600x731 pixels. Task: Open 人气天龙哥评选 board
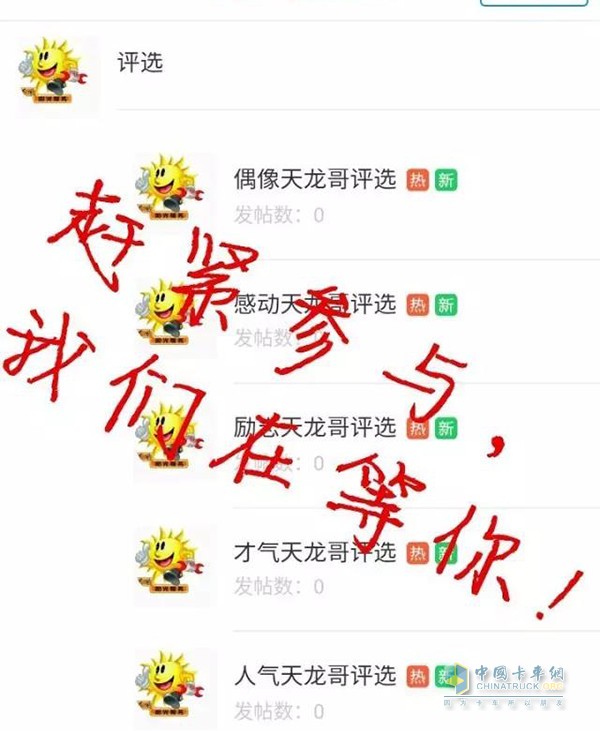coord(315,676)
